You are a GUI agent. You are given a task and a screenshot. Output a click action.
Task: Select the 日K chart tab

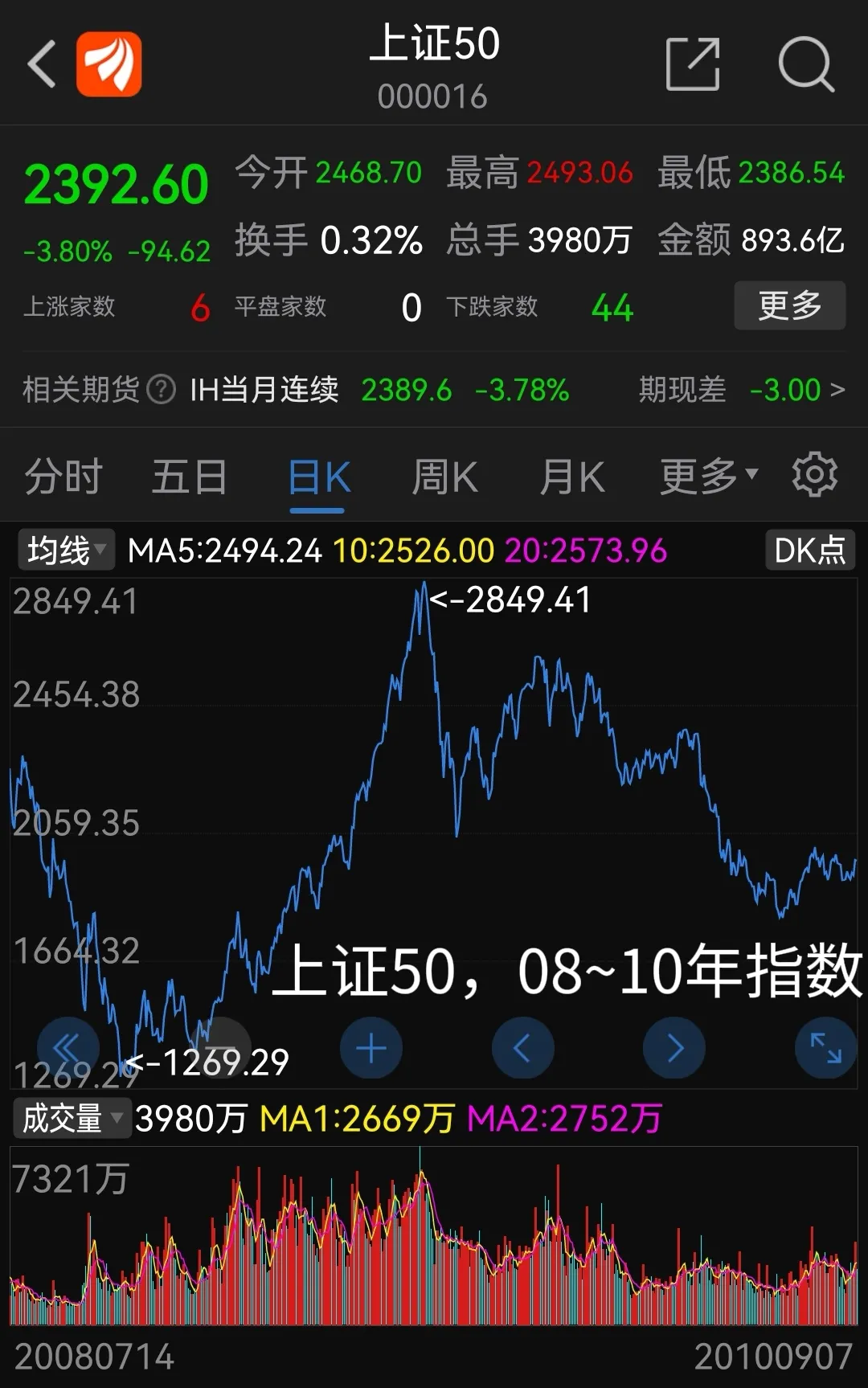[319, 477]
